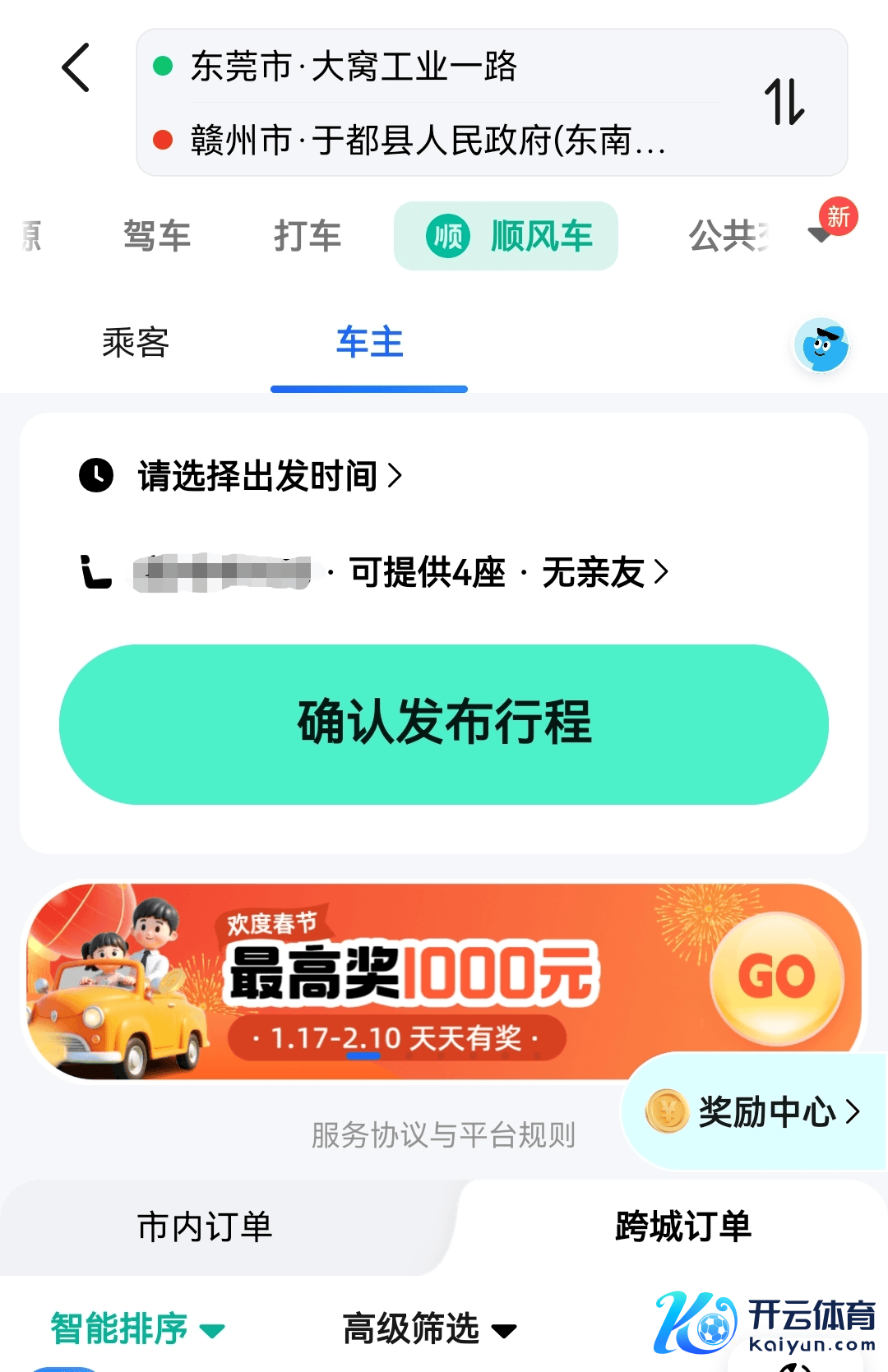Switch to the 市内订单 tab
Image resolution: width=888 pixels, height=1372 pixels.
pyautogui.click(x=205, y=1227)
